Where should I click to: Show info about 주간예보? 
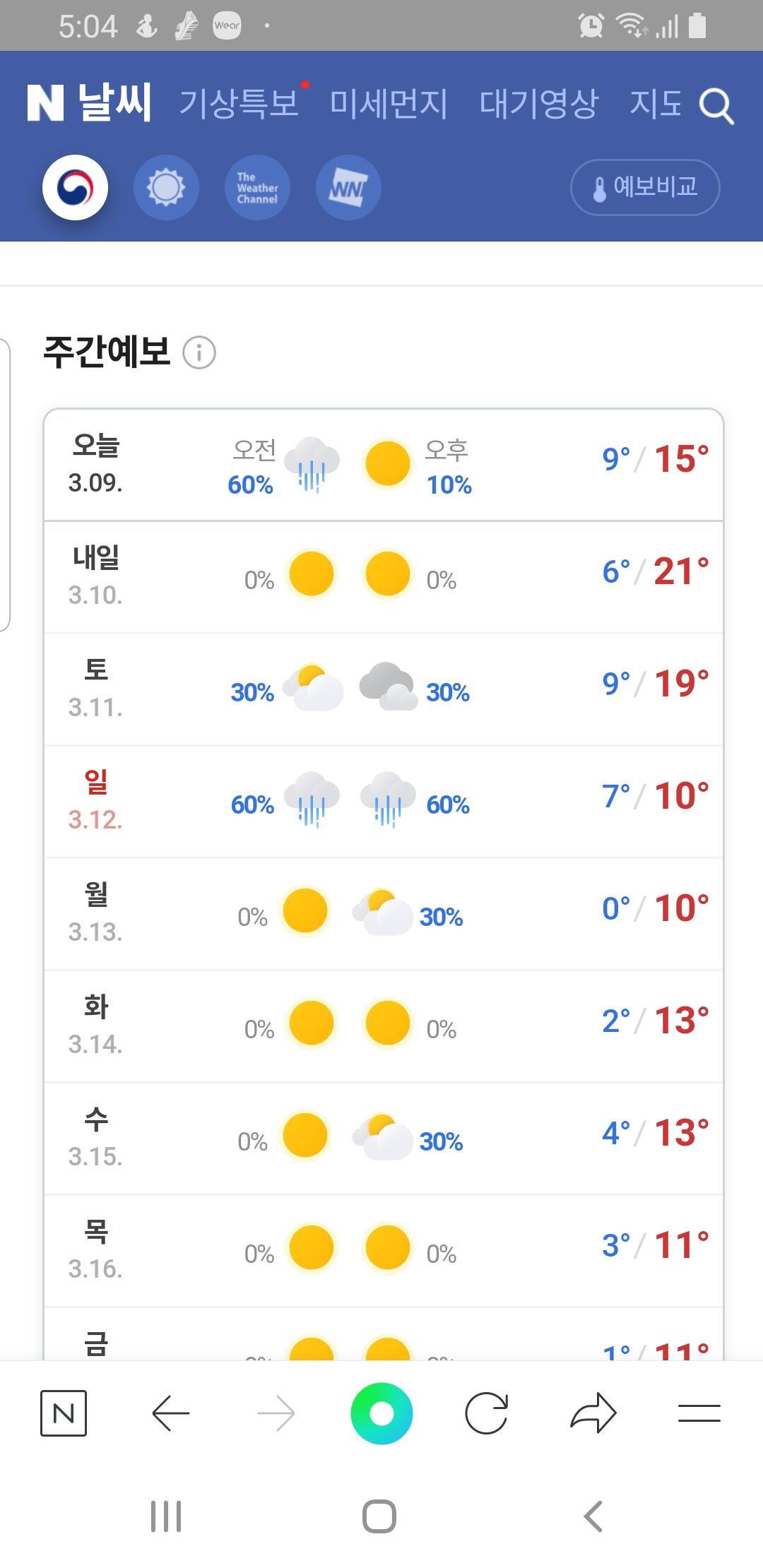(199, 352)
